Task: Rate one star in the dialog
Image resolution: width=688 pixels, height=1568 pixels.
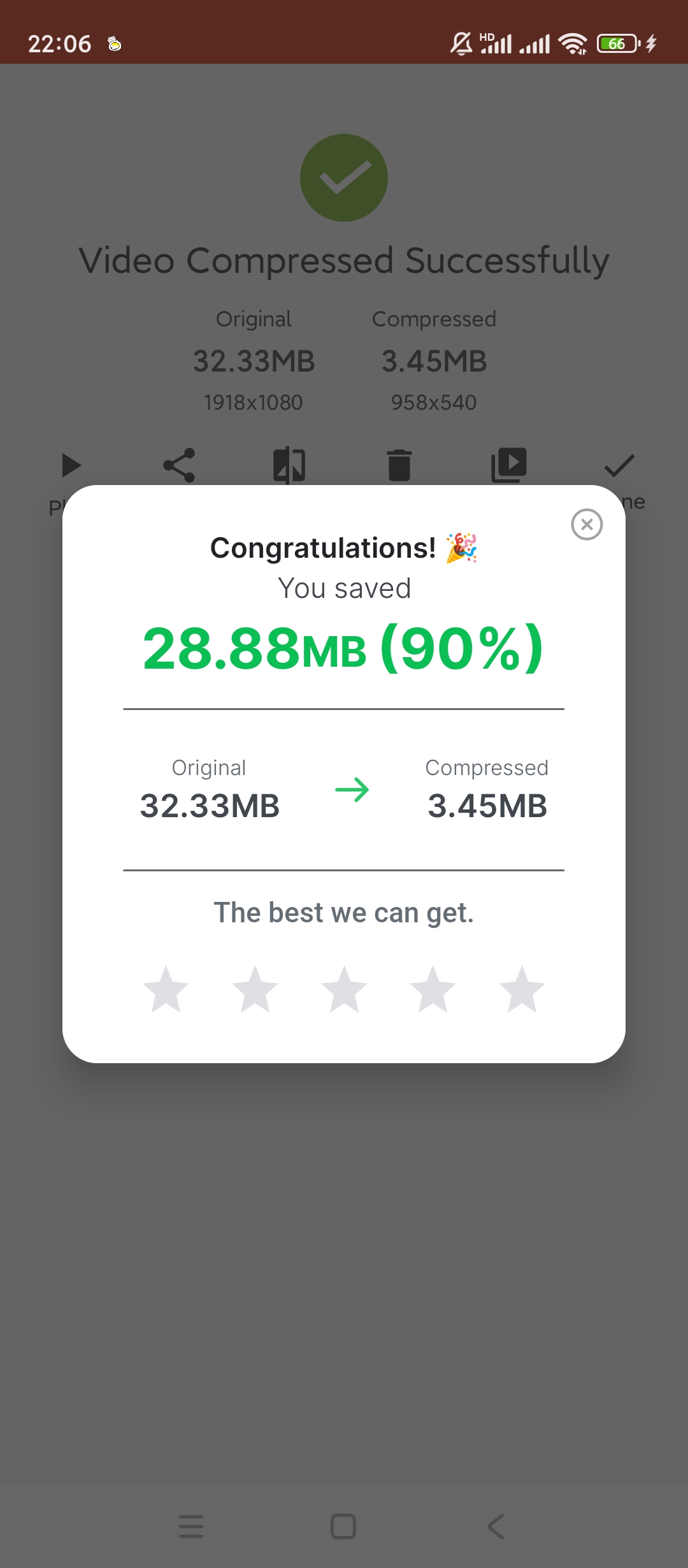Action: click(166, 989)
